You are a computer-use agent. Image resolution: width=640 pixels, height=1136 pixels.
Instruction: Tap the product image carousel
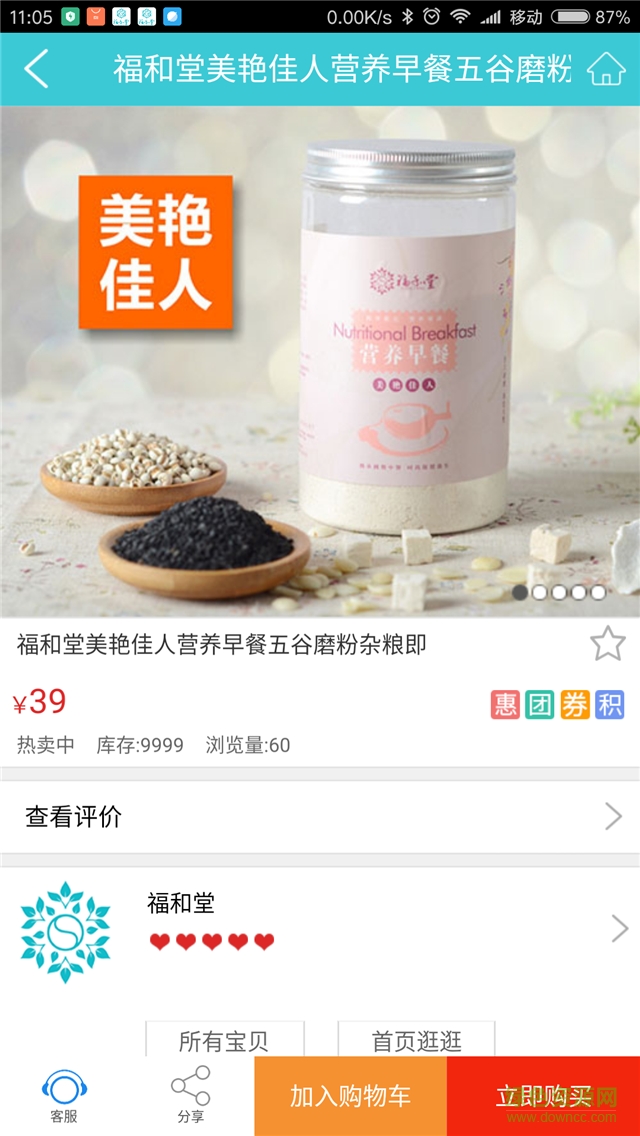pos(320,362)
